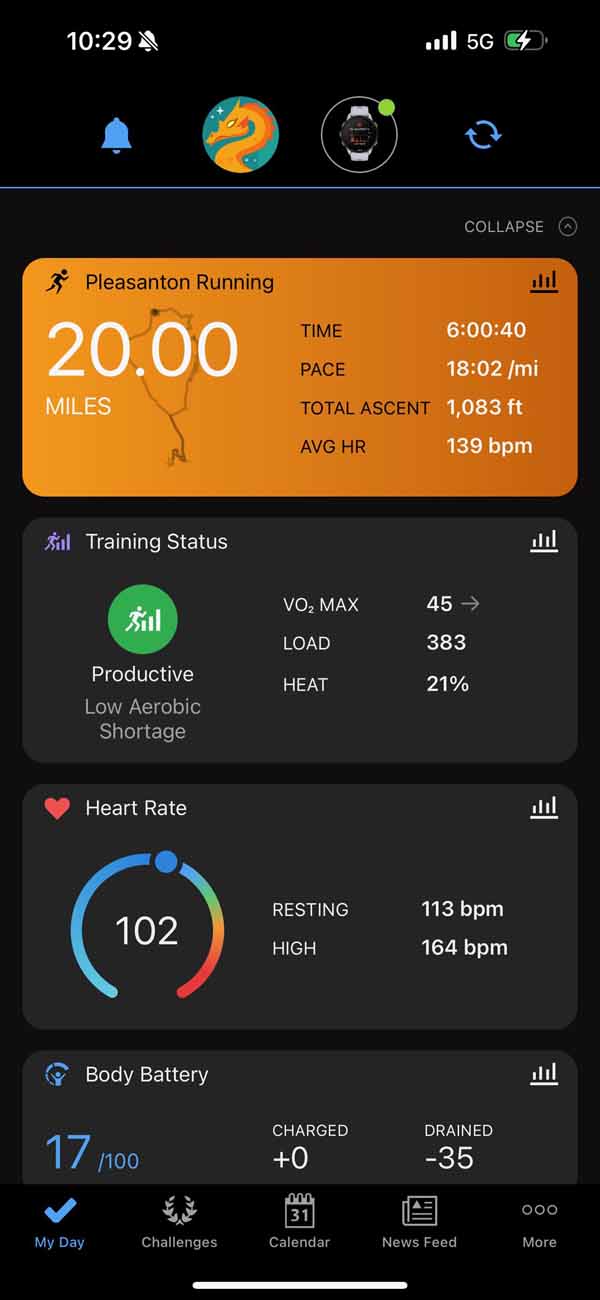Open the notifications bell
The width and height of the screenshot is (600, 1300).
tap(117, 134)
